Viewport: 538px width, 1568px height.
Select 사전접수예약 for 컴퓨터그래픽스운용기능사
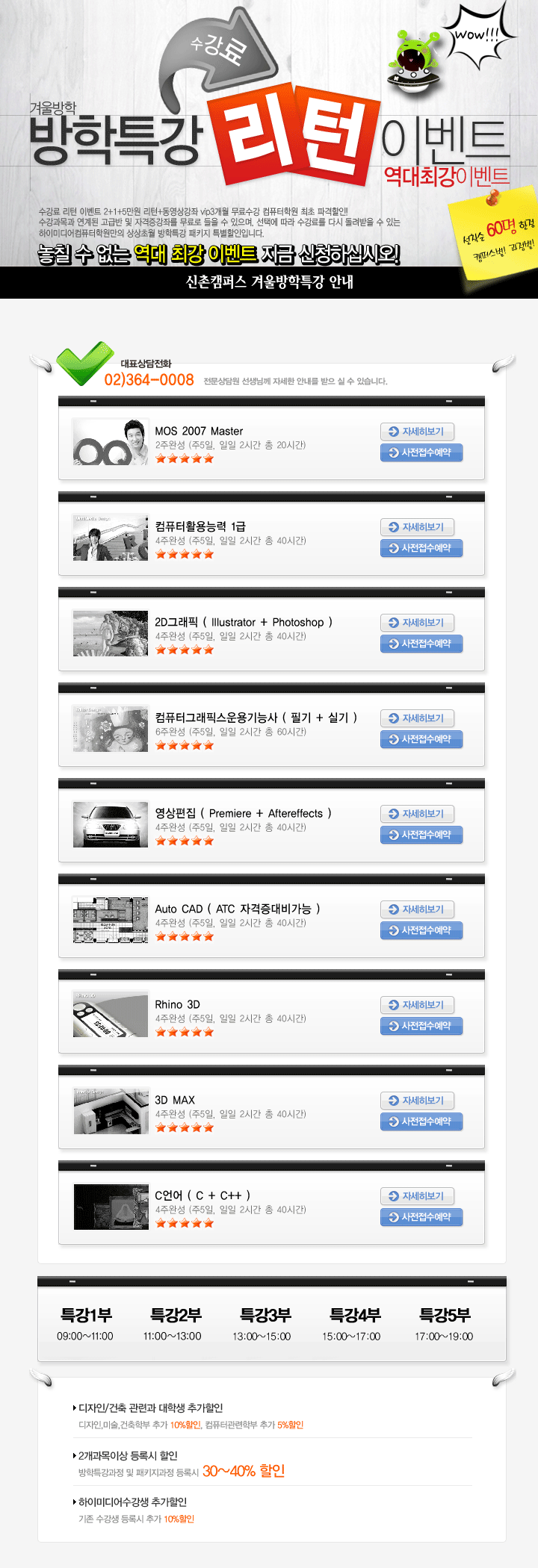(x=421, y=739)
